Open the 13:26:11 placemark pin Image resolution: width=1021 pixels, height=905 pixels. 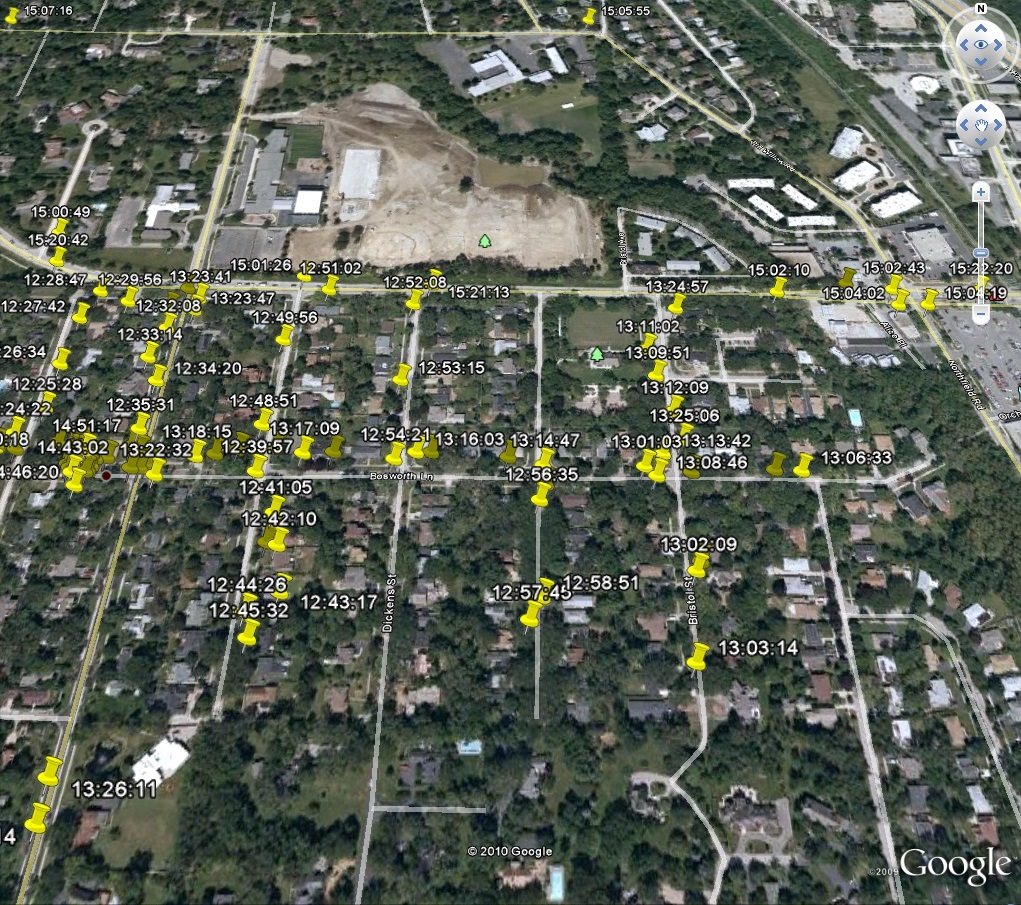(50, 772)
